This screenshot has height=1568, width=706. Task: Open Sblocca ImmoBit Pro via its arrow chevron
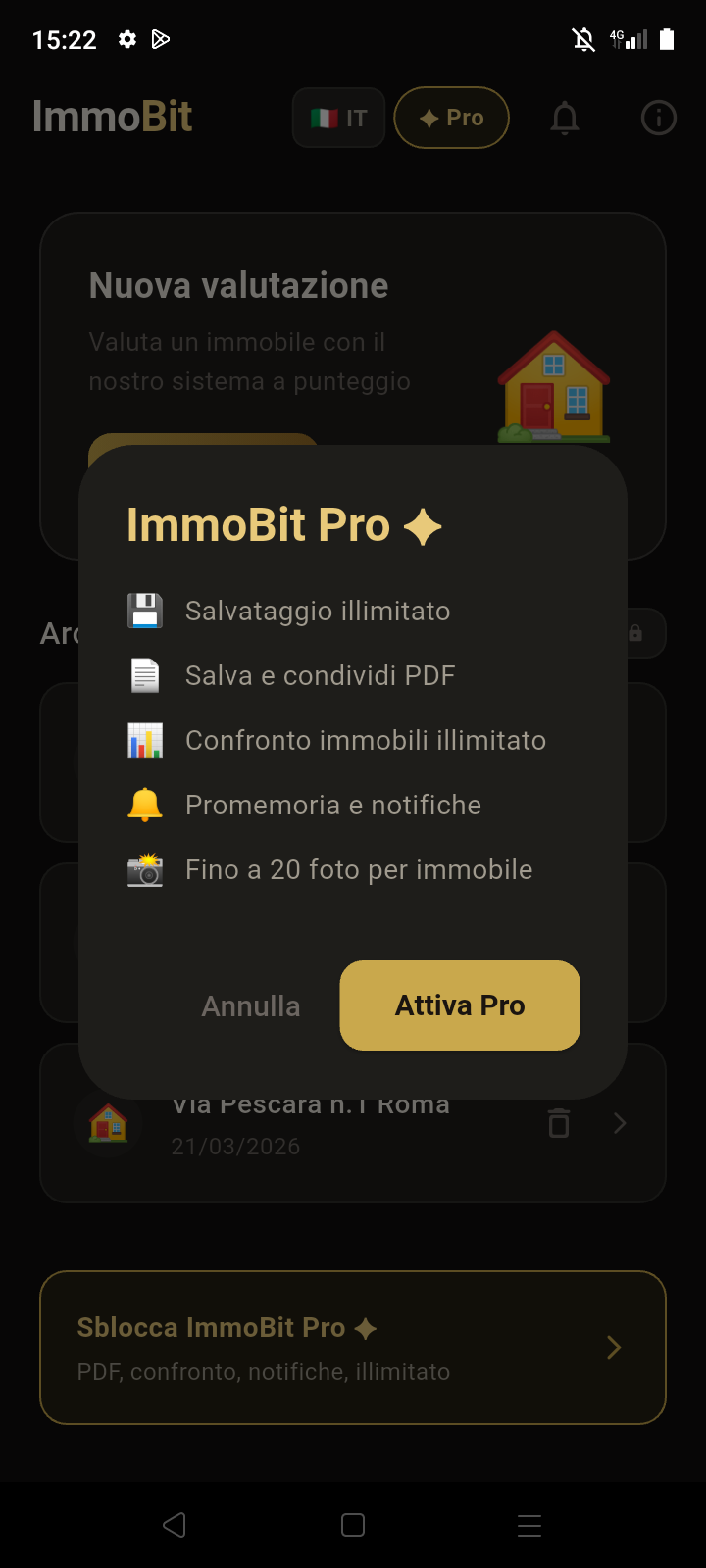[614, 1347]
